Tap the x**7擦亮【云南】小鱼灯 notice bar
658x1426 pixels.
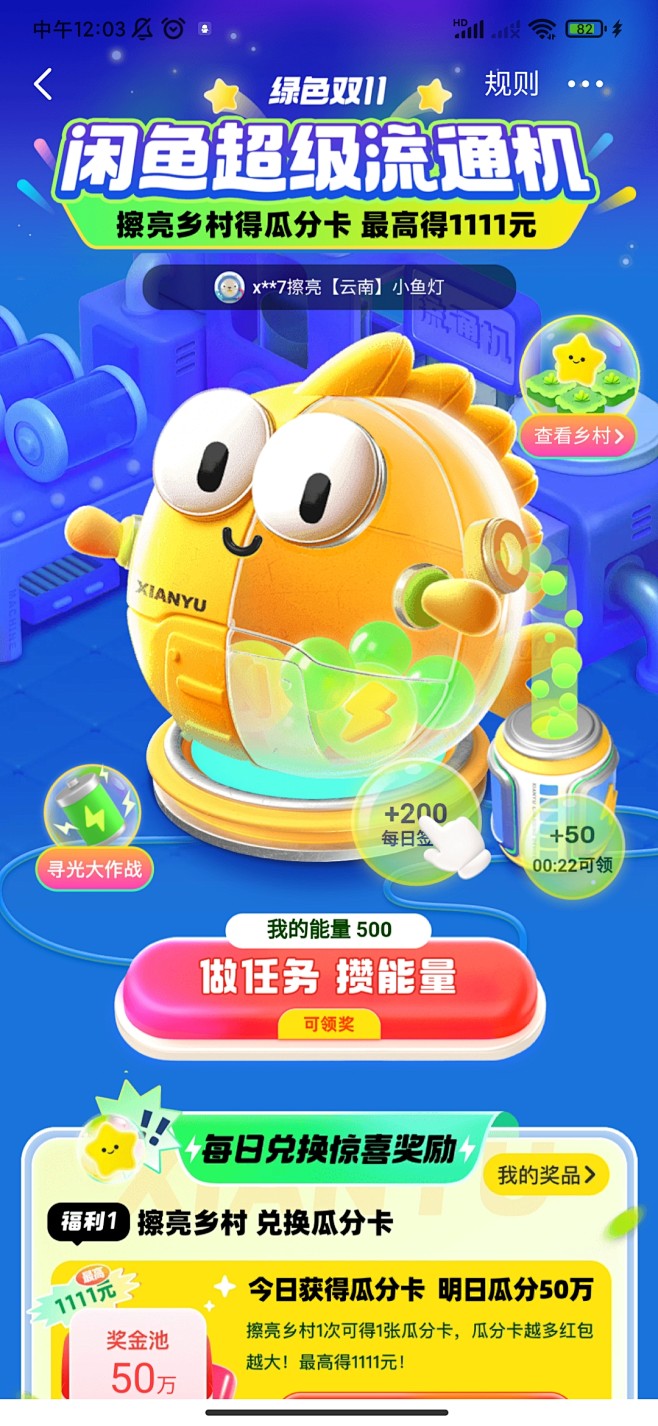coord(329,288)
